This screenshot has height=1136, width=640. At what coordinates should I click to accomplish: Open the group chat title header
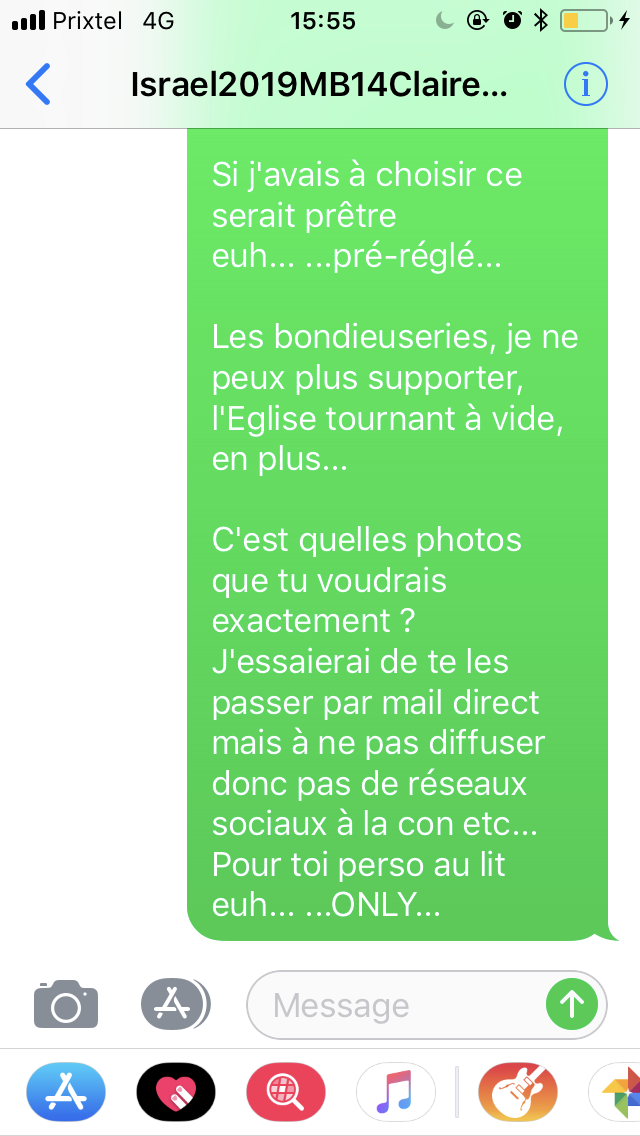tap(319, 85)
